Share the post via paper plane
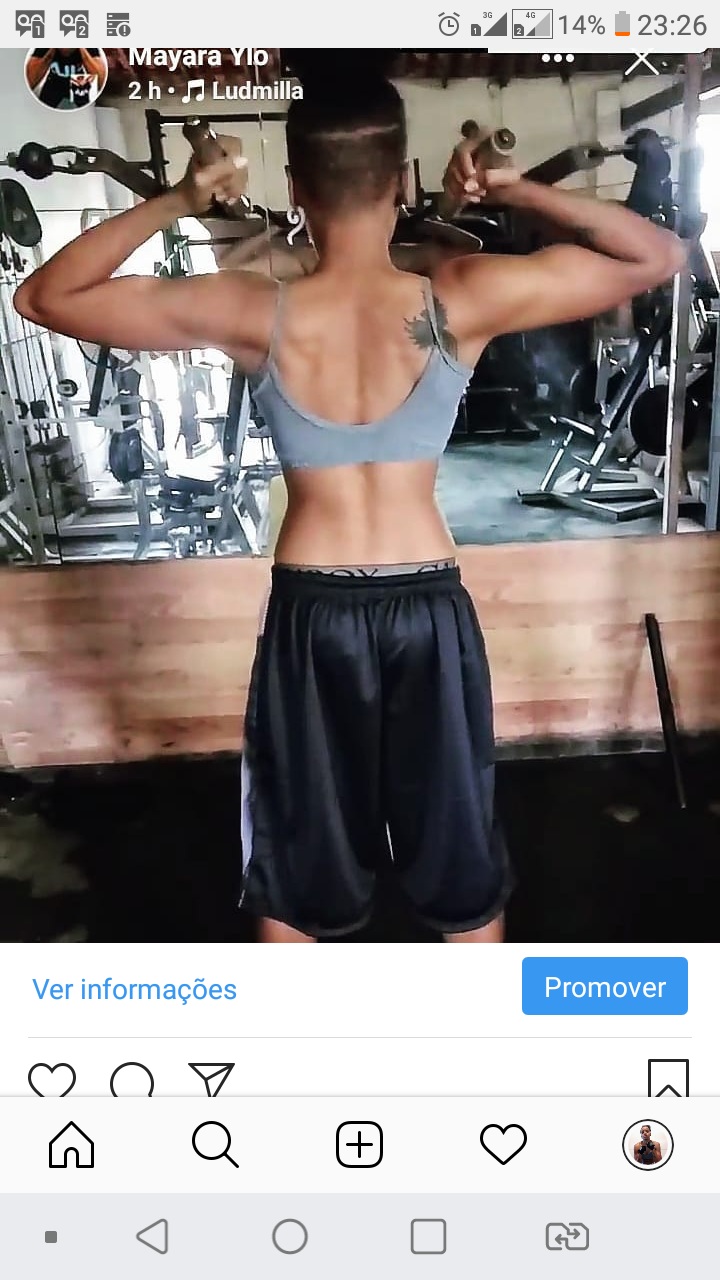This screenshot has width=720, height=1280. tap(211, 1080)
